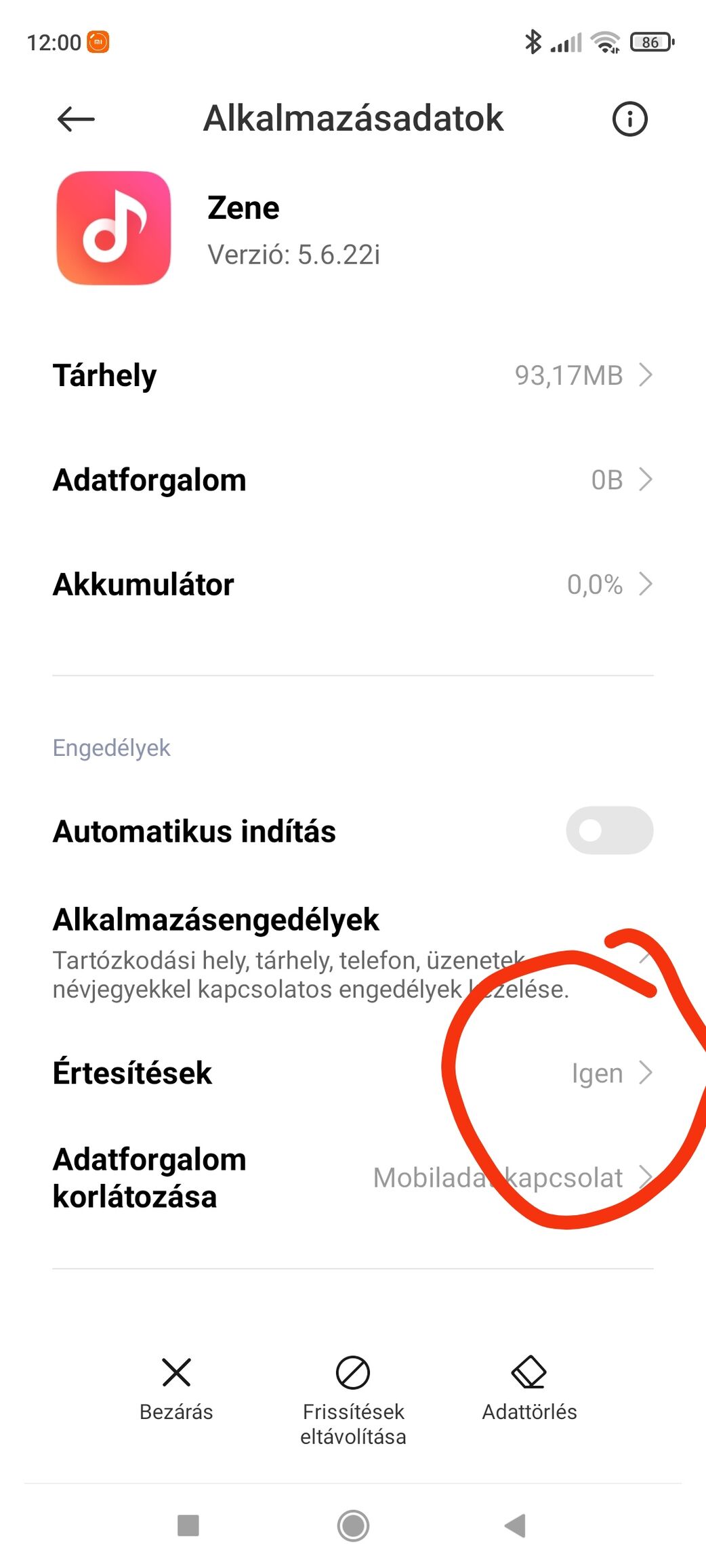The width and height of the screenshot is (706, 1568).
Task: Tap Frissítések eltávolítása
Action: tap(353, 1398)
